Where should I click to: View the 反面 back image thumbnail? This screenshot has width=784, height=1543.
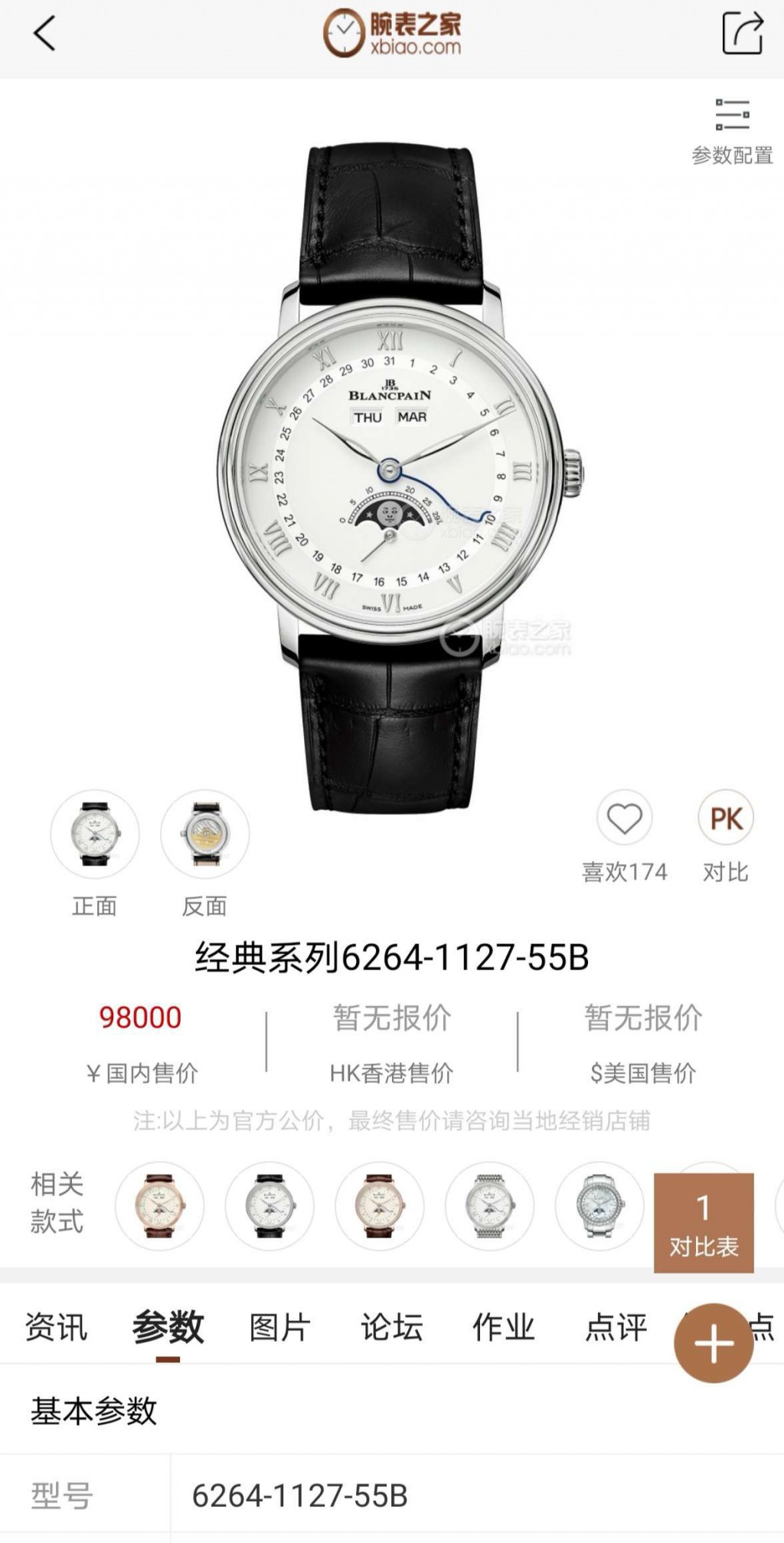point(204,834)
